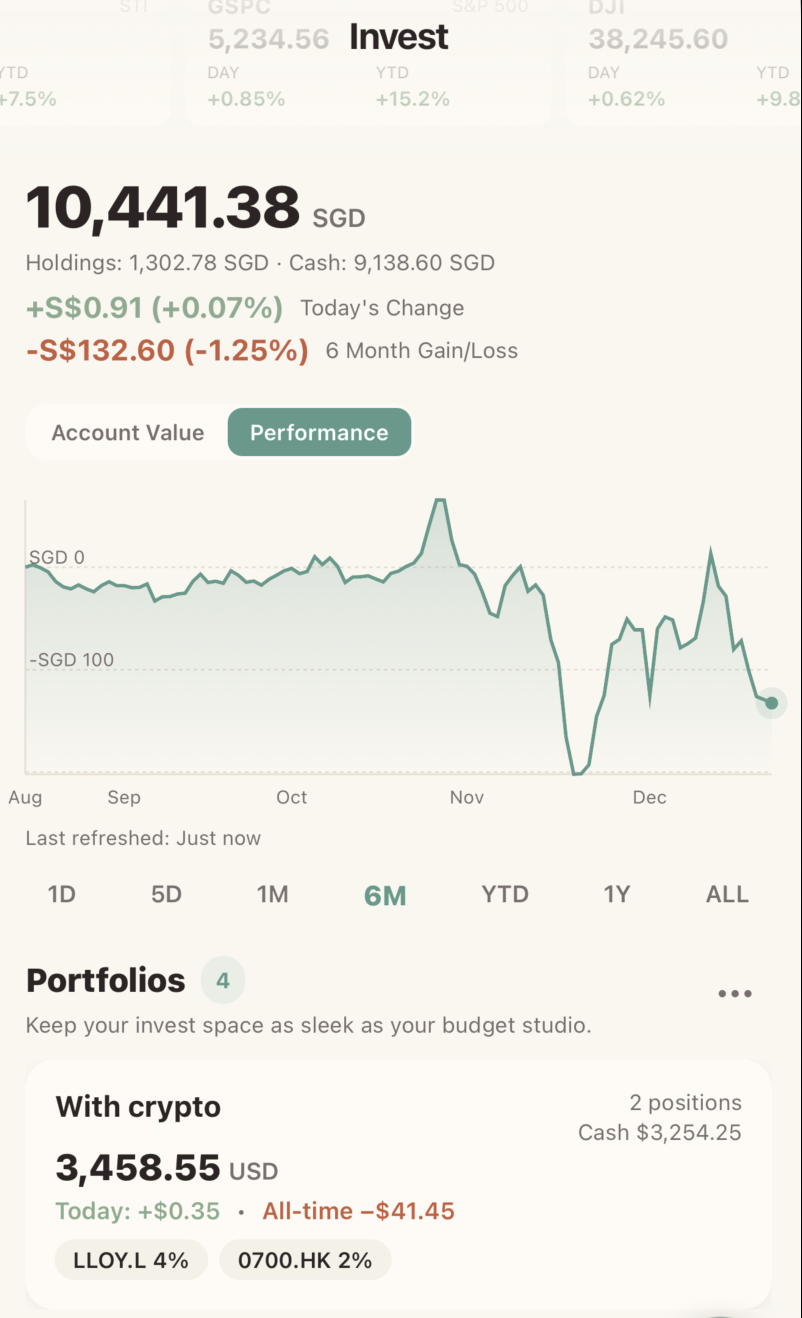Tap Last refreshed Just now text

[x=142, y=838]
